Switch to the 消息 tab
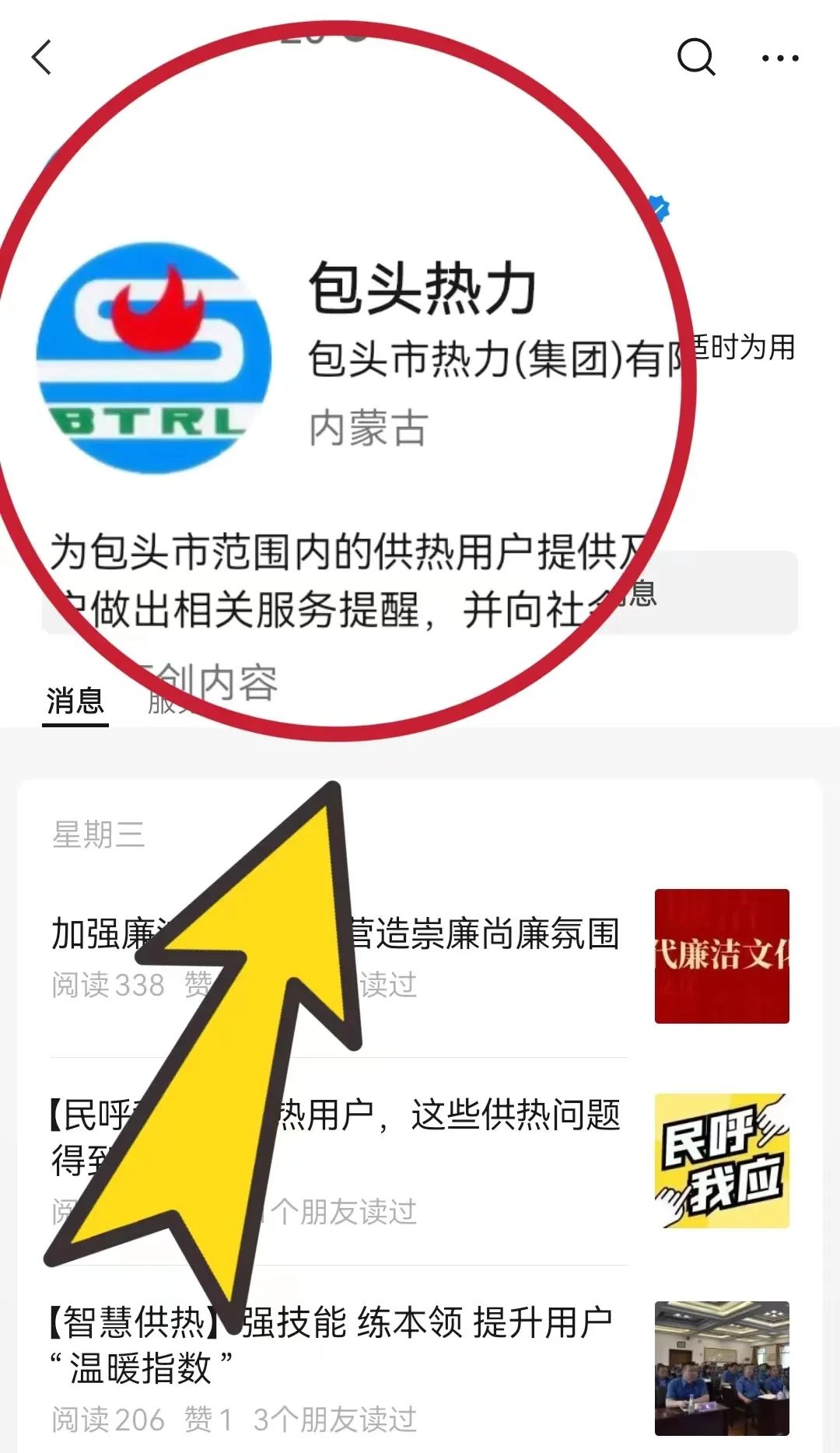 pyautogui.click(x=75, y=701)
